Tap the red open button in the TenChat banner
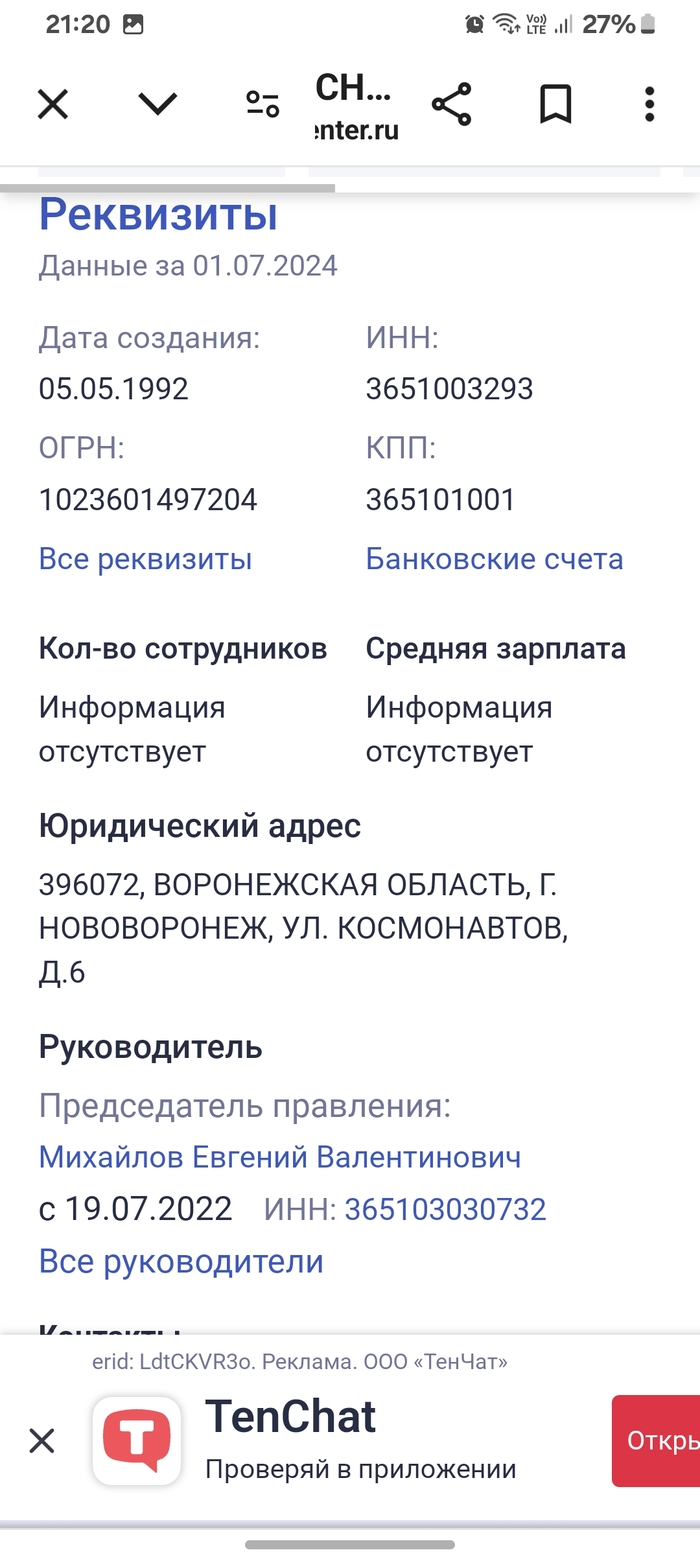Image resolution: width=700 pixels, height=1561 pixels. point(656,1441)
